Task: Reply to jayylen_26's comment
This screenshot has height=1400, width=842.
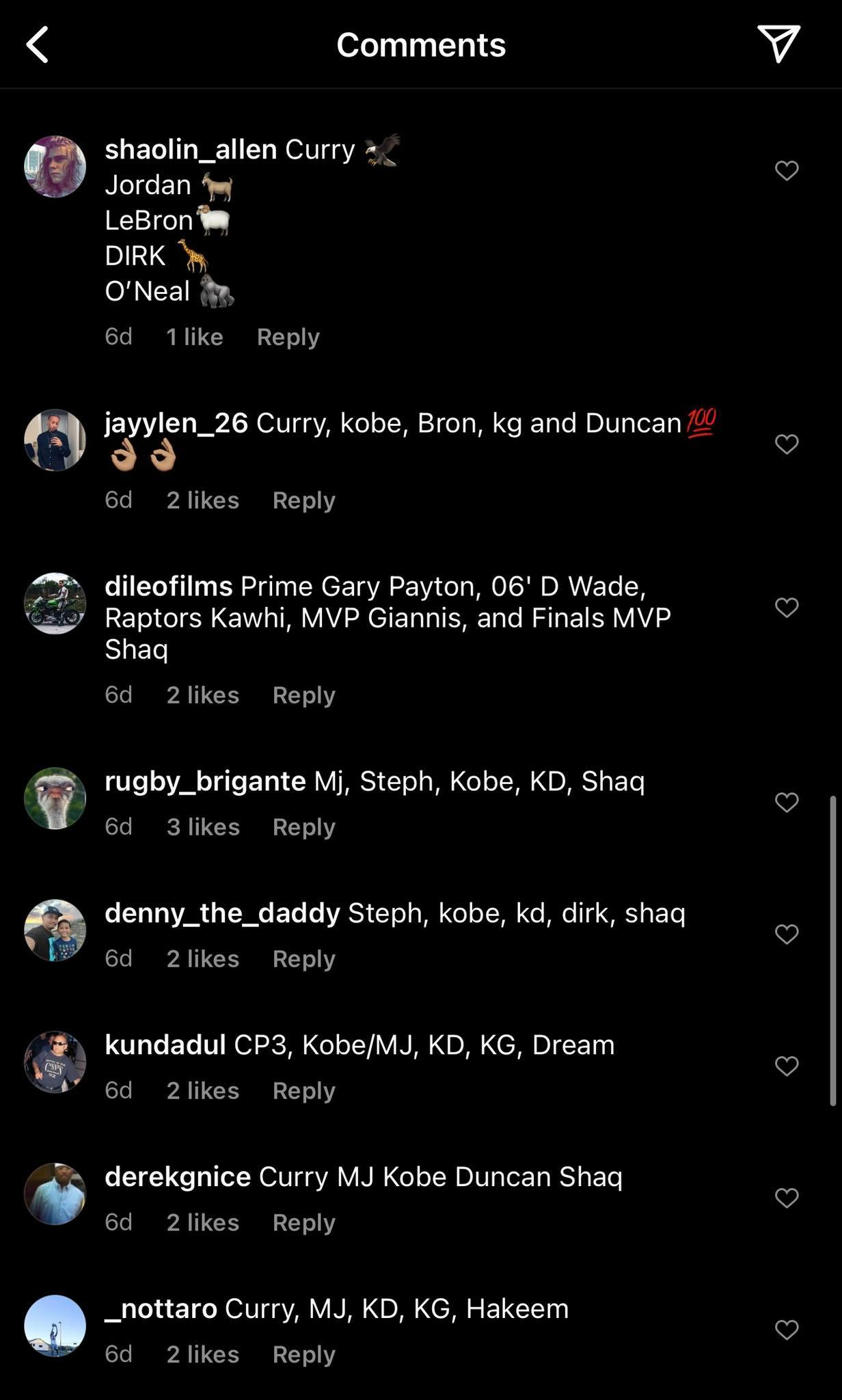Action: point(303,500)
